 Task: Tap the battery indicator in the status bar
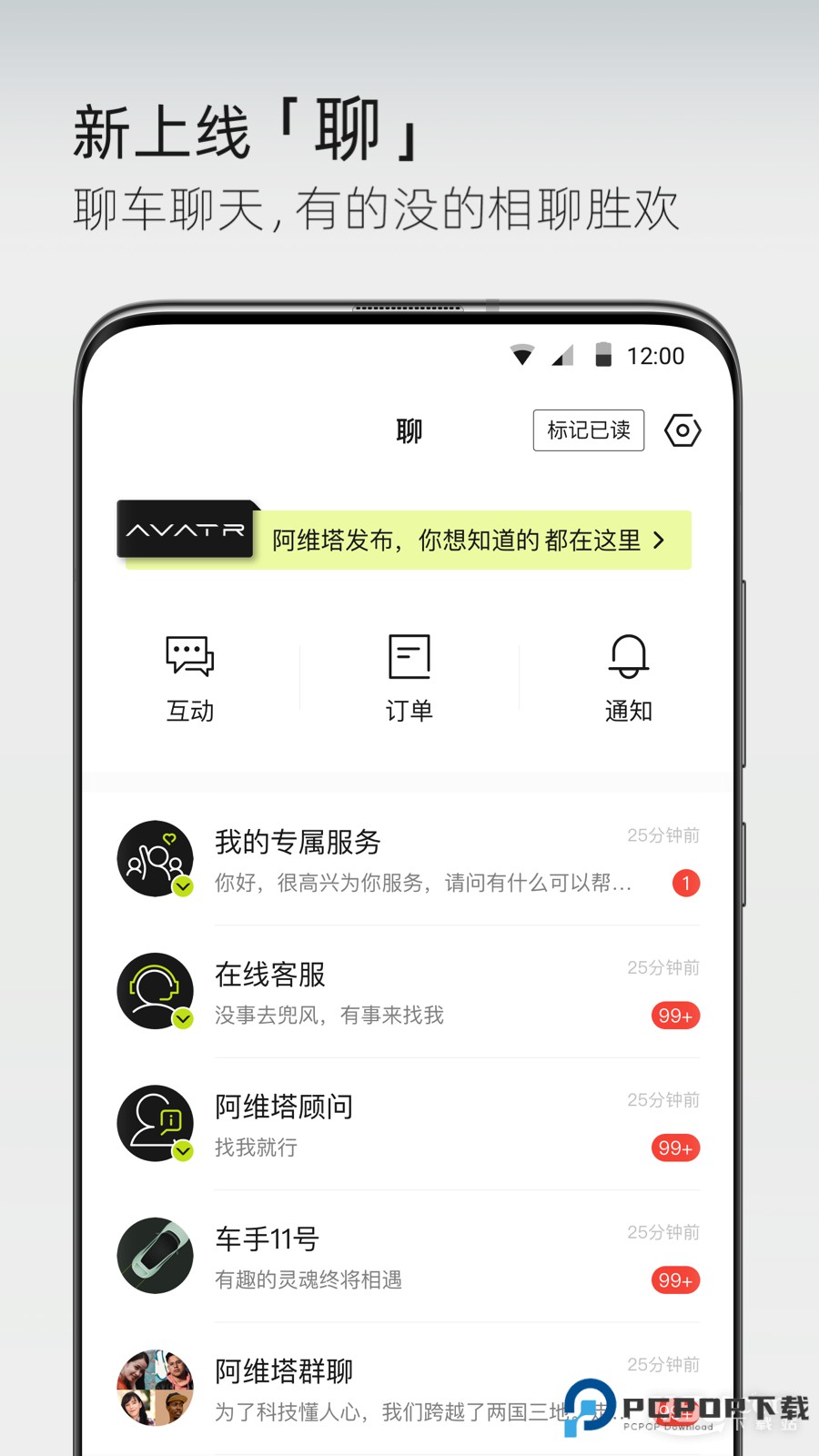(x=602, y=355)
